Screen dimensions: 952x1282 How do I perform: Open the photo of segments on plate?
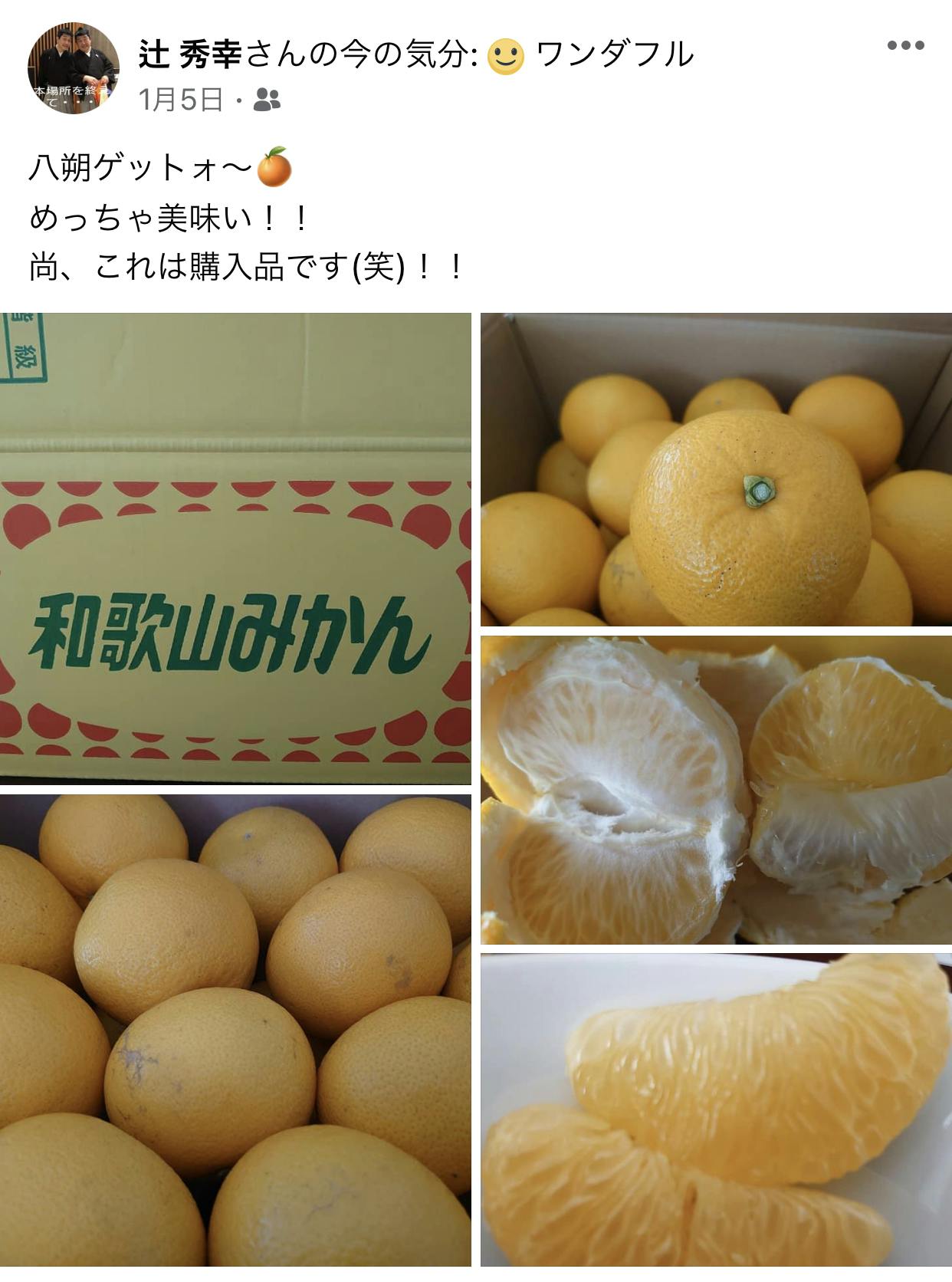[x=716, y=1109]
